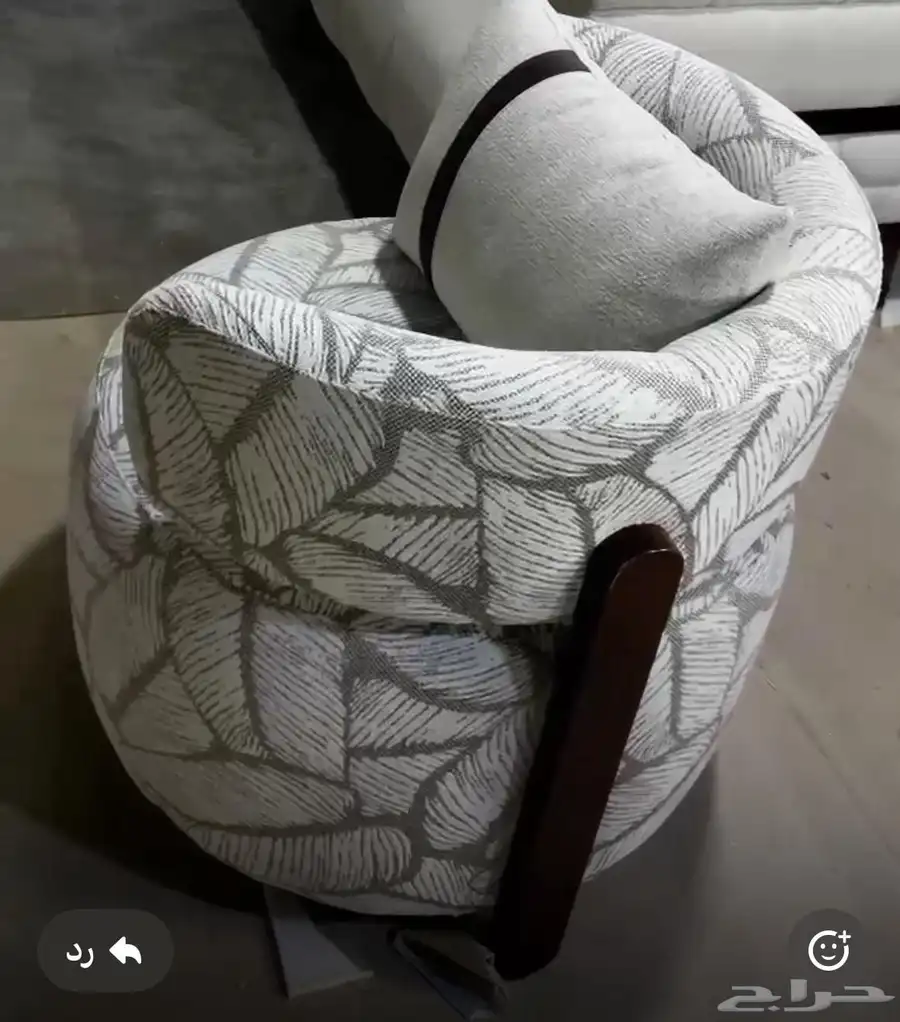
Task: Add an emoji reaction
Action: (828, 949)
